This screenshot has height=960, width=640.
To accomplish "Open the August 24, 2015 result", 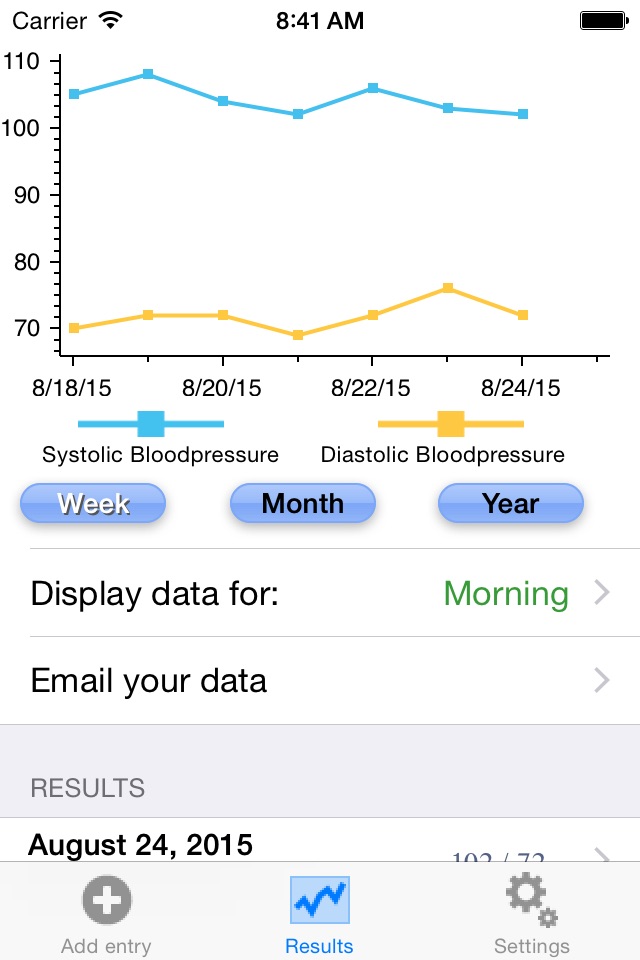I will [x=320, y=845].
